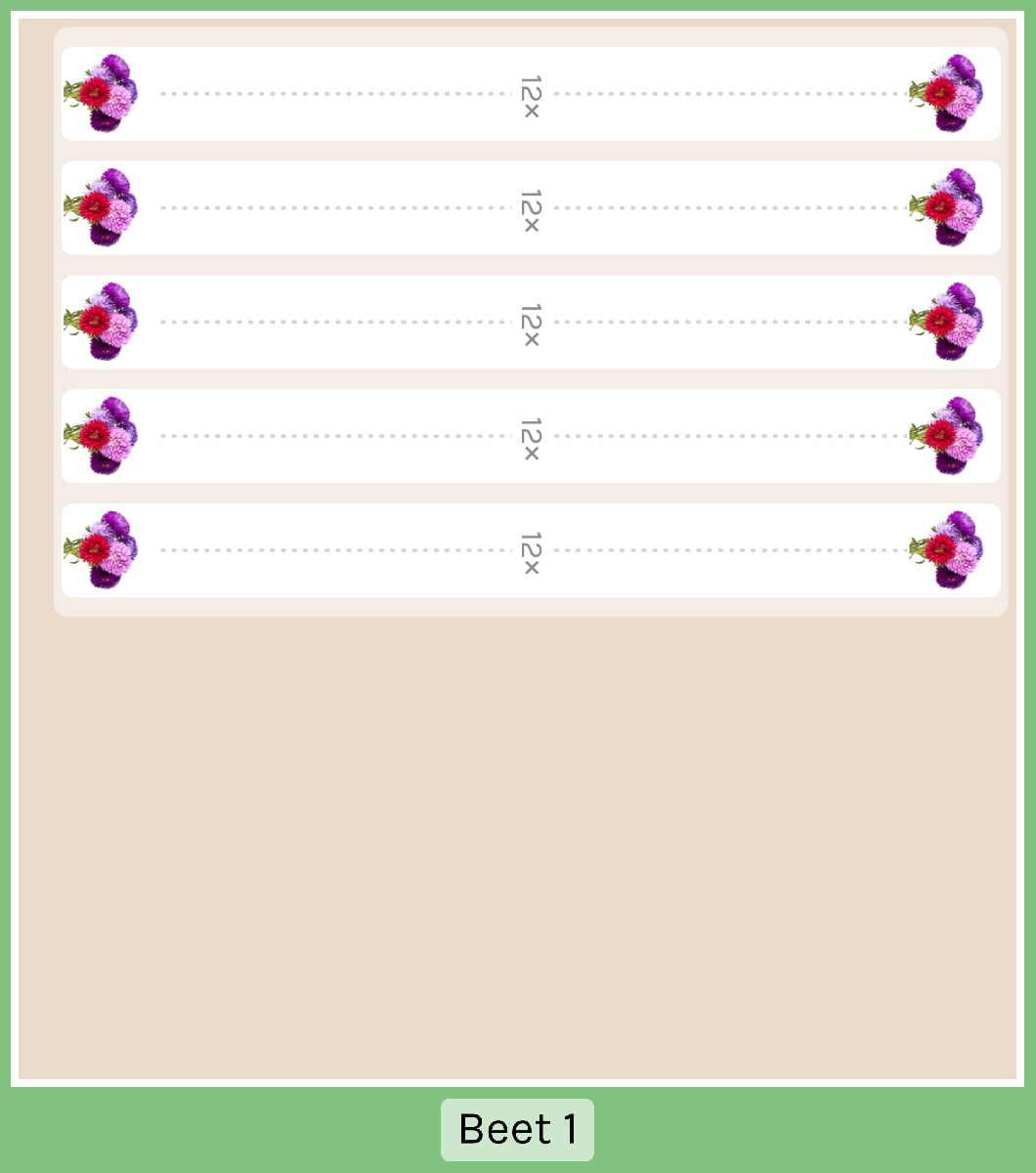
Task: Select the bottommost aster plant row
Action: [x=531, y=550]
